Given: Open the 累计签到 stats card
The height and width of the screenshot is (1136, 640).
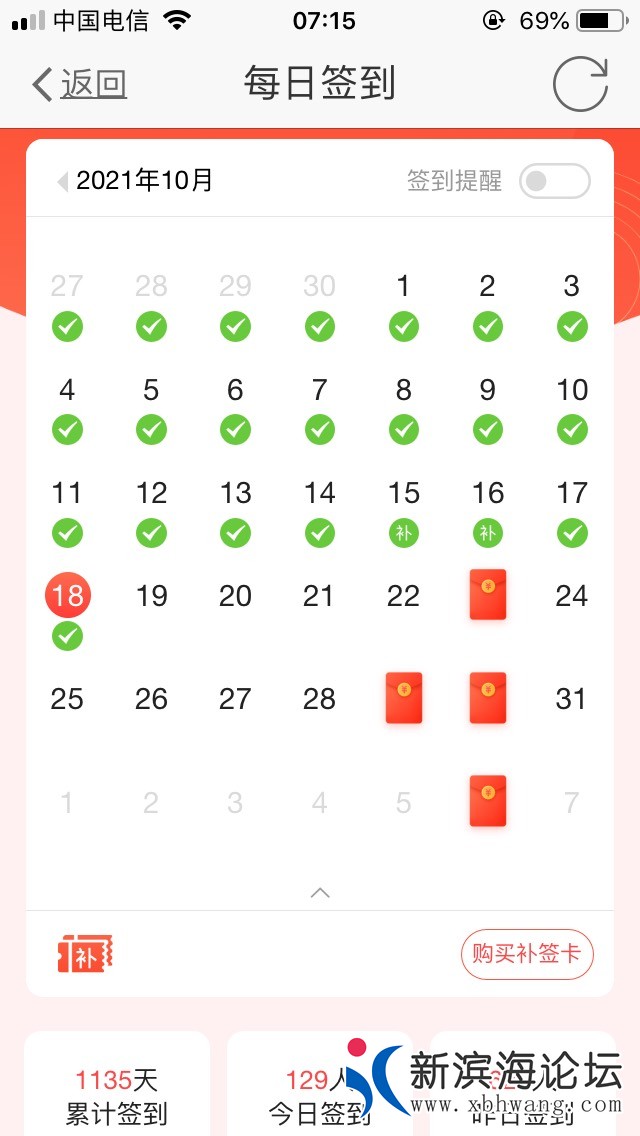Looking at the screenshot, I should [x=117, y=1093].
